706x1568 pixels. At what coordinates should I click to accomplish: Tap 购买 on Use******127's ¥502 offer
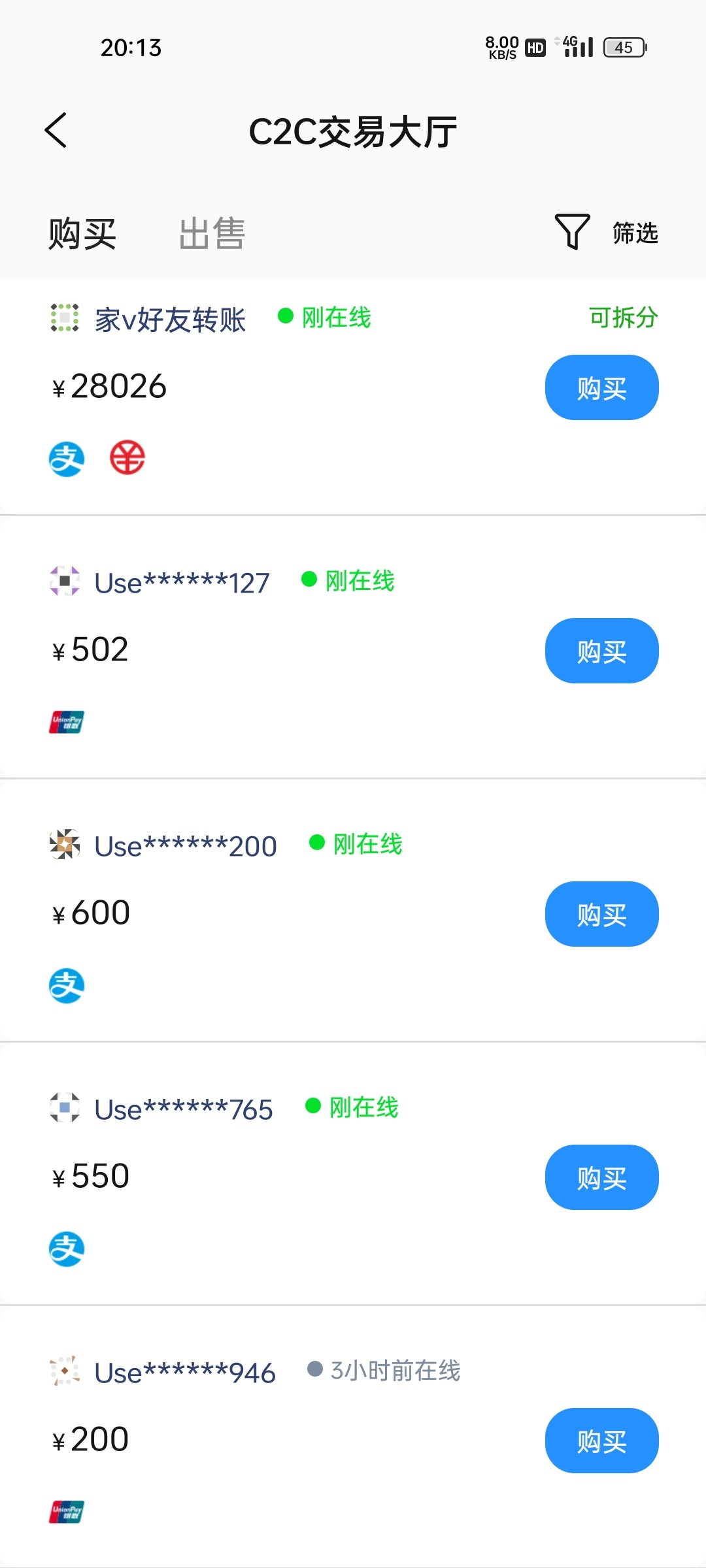coord(601,651)
